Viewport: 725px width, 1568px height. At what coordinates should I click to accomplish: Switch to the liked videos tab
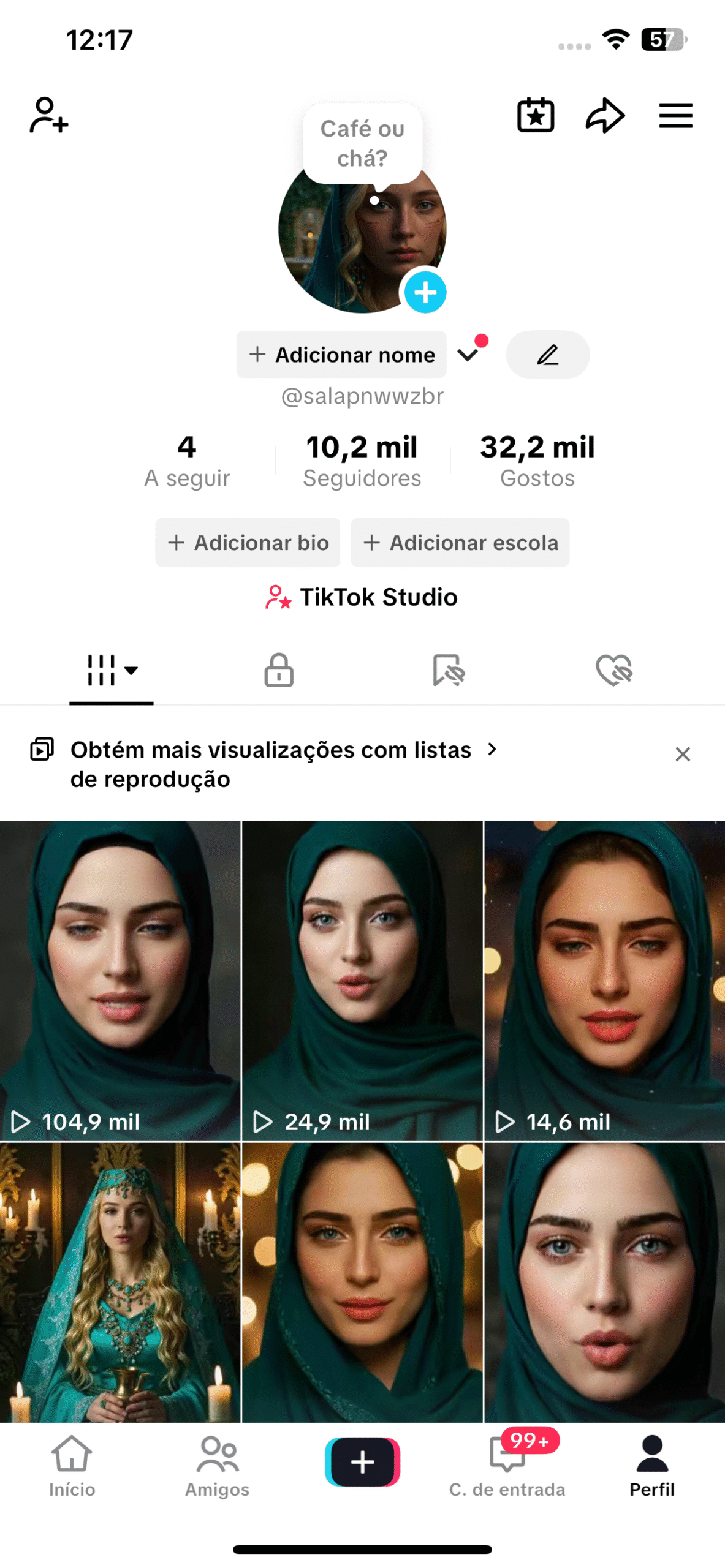(613, 669)
